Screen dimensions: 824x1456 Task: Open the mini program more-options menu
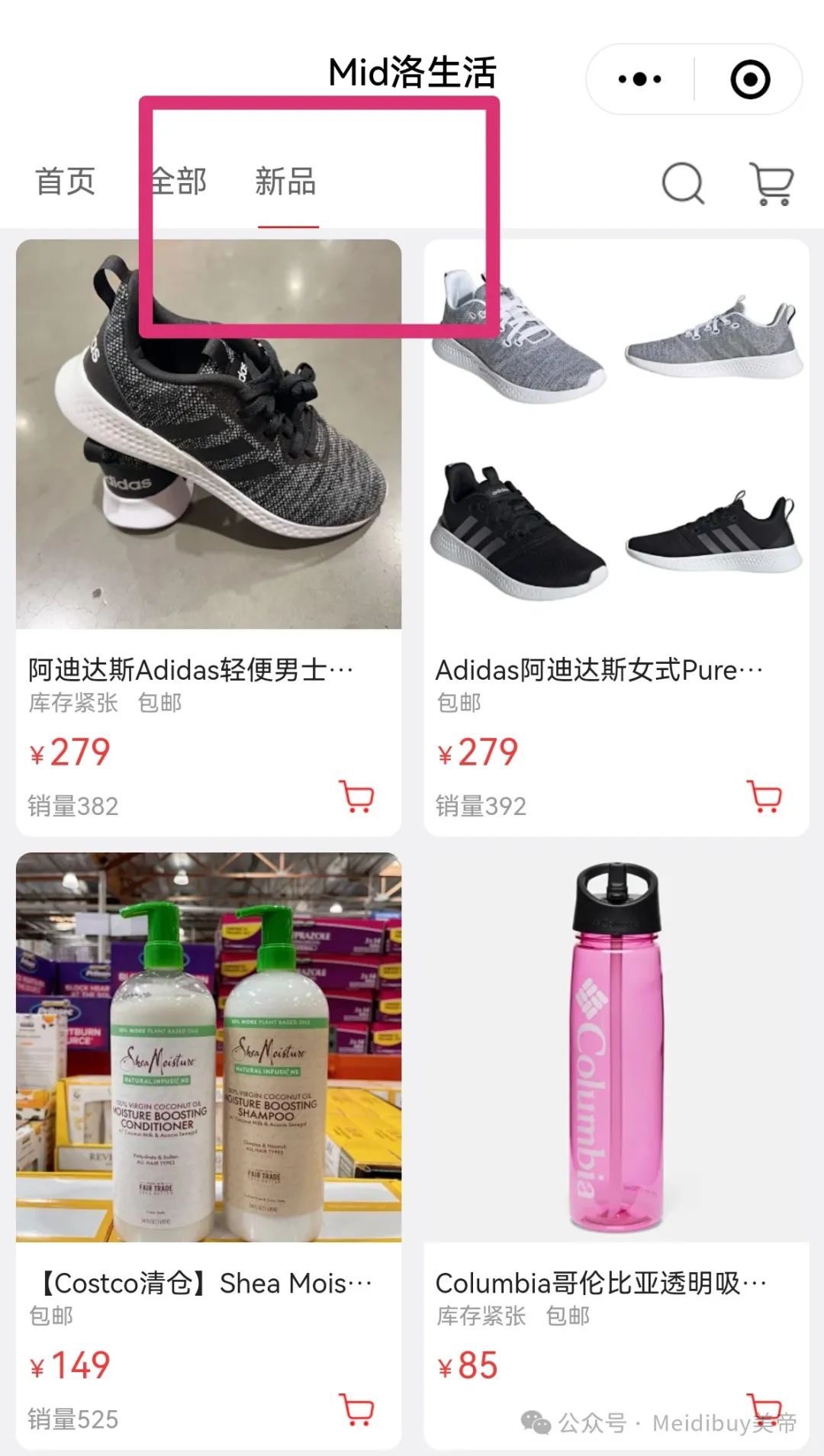click(x=639, y=79)
